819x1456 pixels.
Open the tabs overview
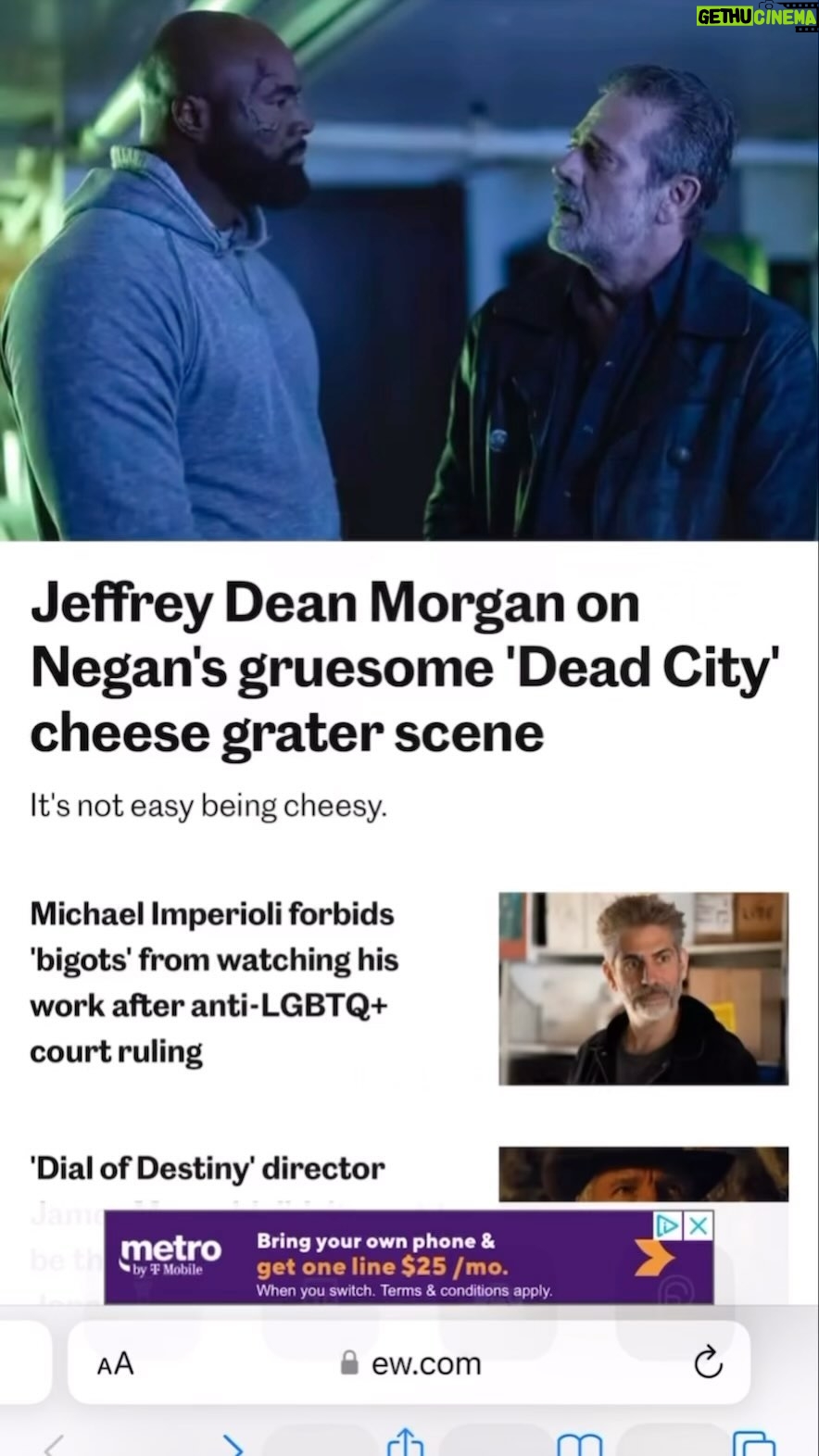pos(753,1444)
